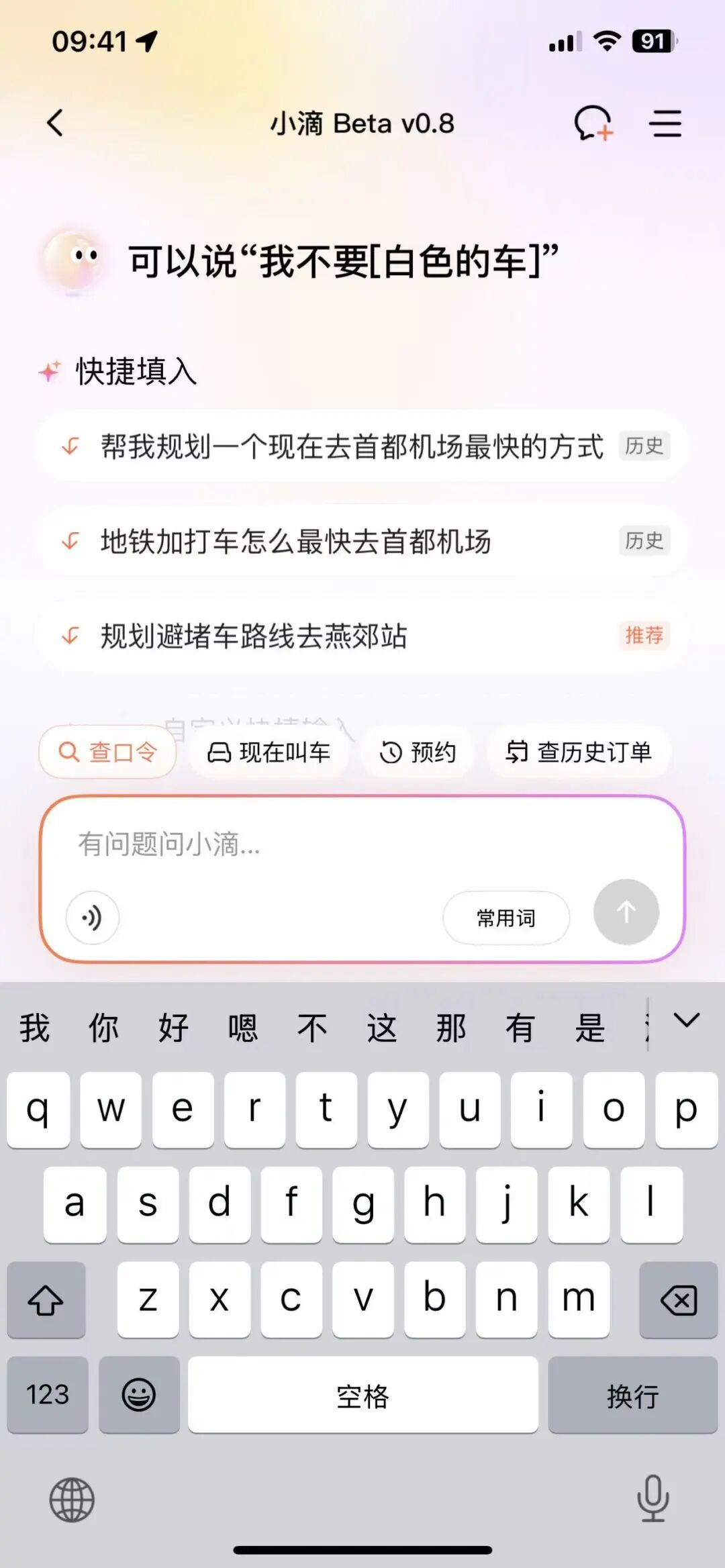Start dictation with the keyboard microphone
The image size is (725, 1568).
[x=652, y=1498]
